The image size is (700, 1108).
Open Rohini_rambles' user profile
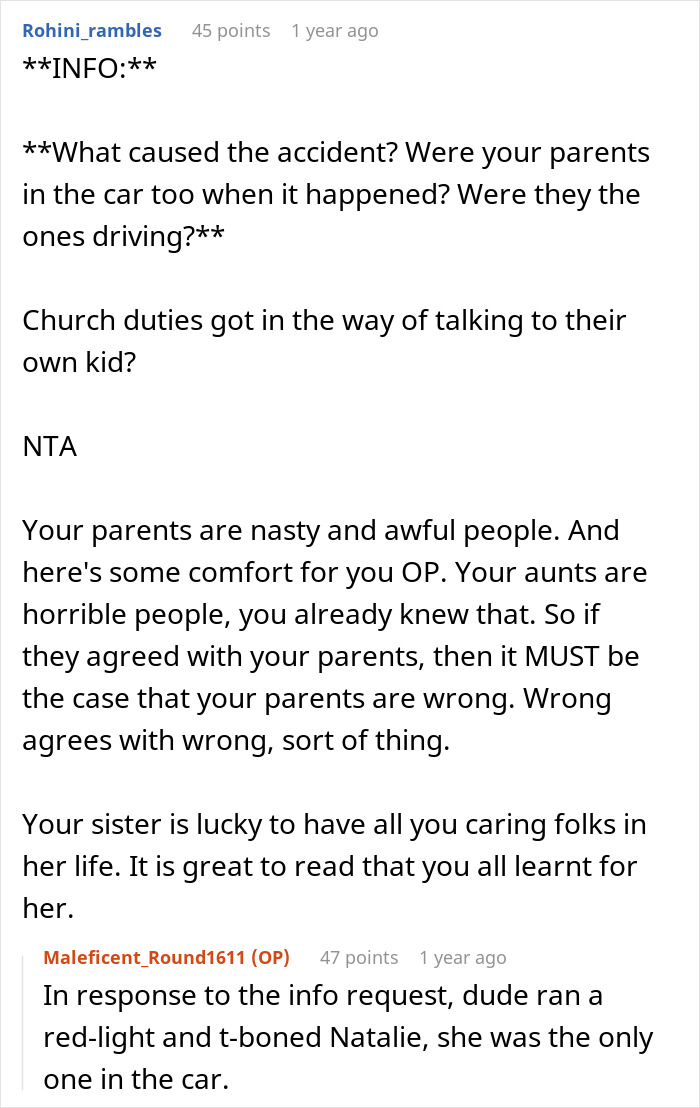[91, 31]
